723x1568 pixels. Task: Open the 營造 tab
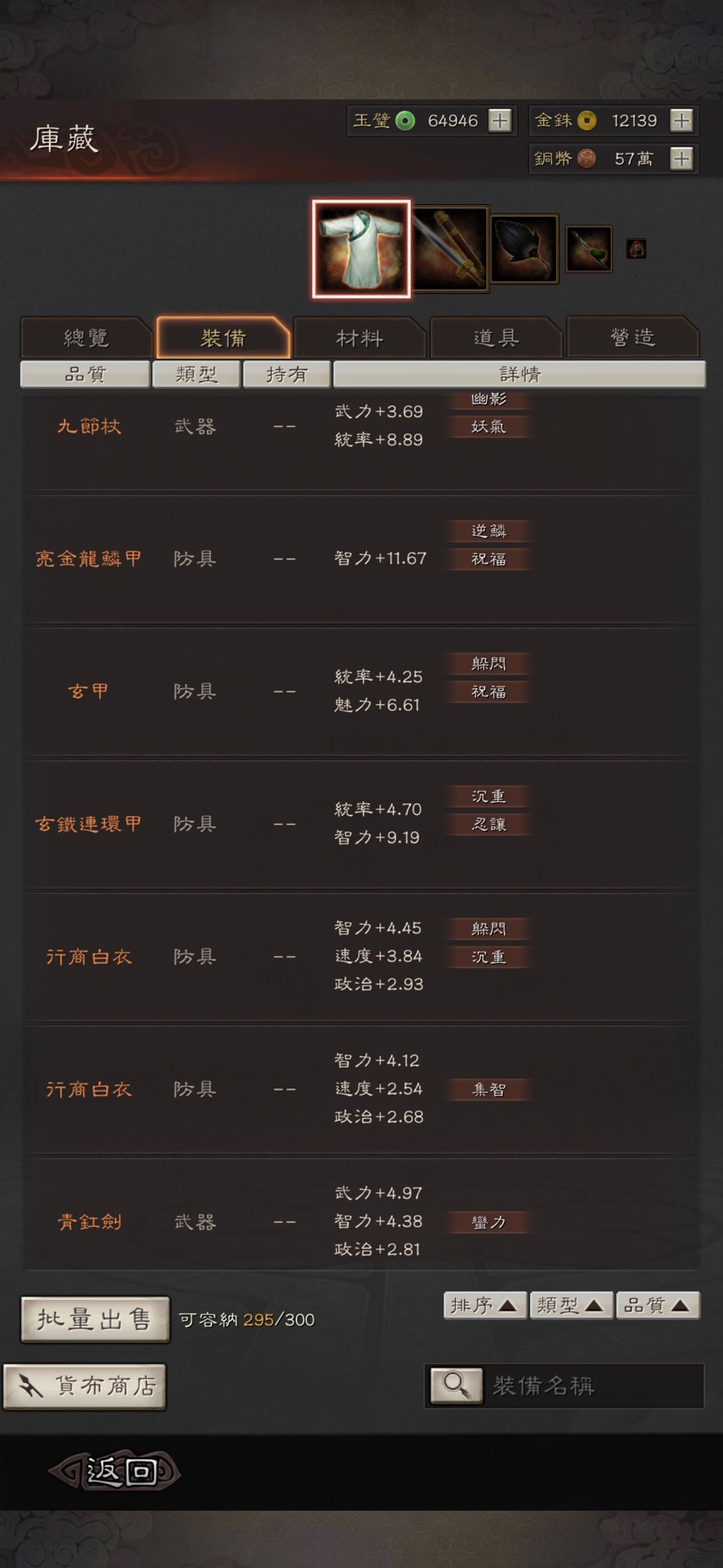[x=632, y=338]
